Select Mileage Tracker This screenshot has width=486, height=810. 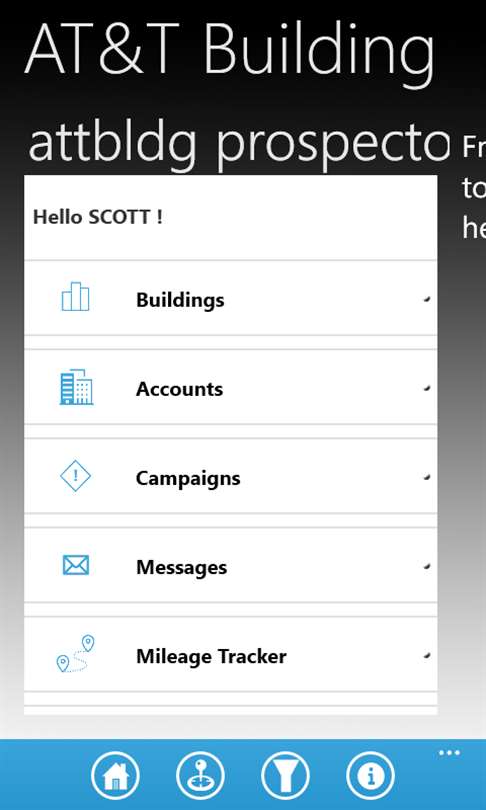click(230, 655)
